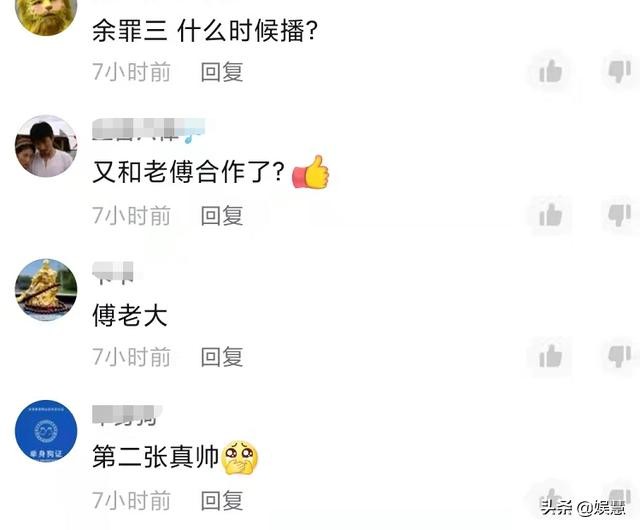Reply to the comment "傅老大"

tap(222, 357)
